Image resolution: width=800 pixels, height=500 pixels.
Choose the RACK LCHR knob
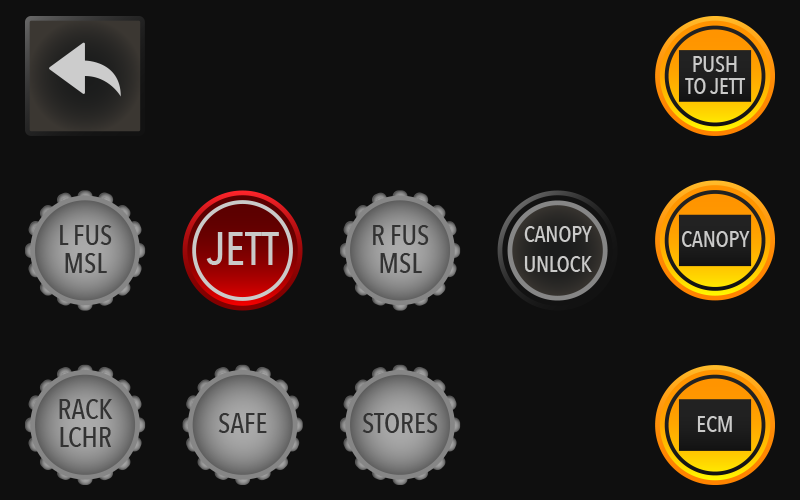click(x=85, y=424)
